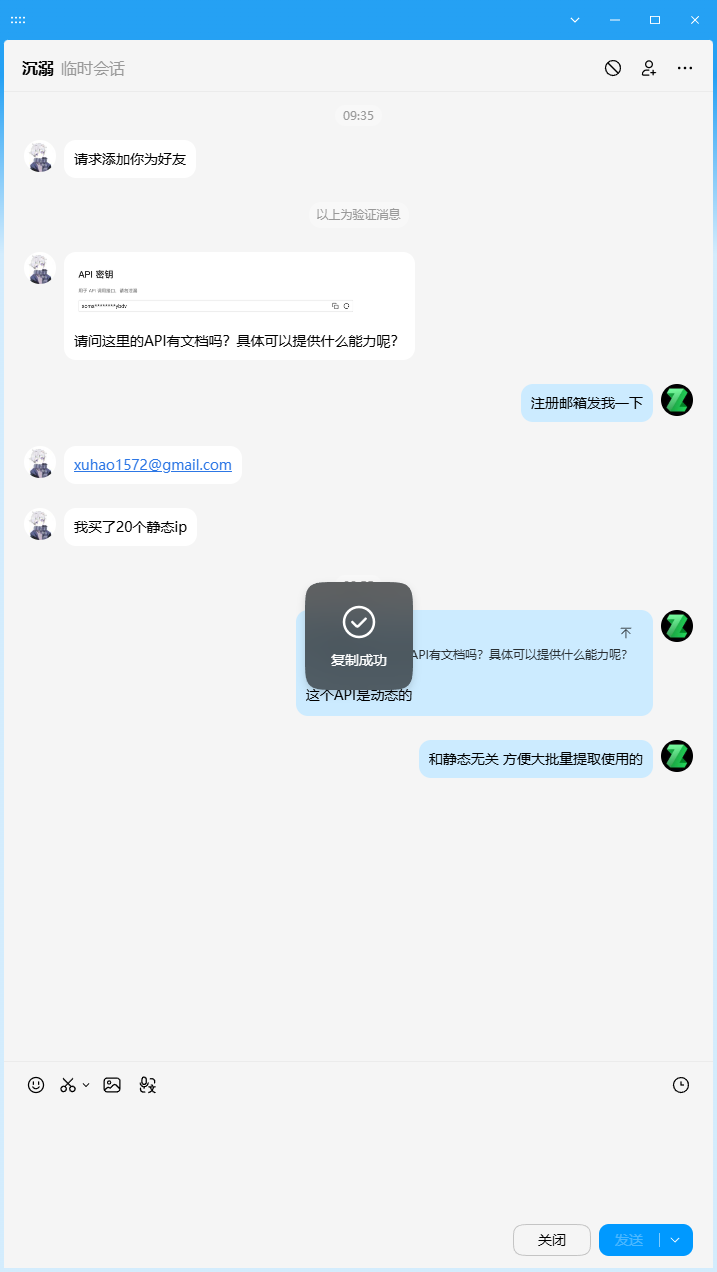Open the three-dot more options menu
The height and width of the screenshot is (1272, 717).
pos(685,68)
